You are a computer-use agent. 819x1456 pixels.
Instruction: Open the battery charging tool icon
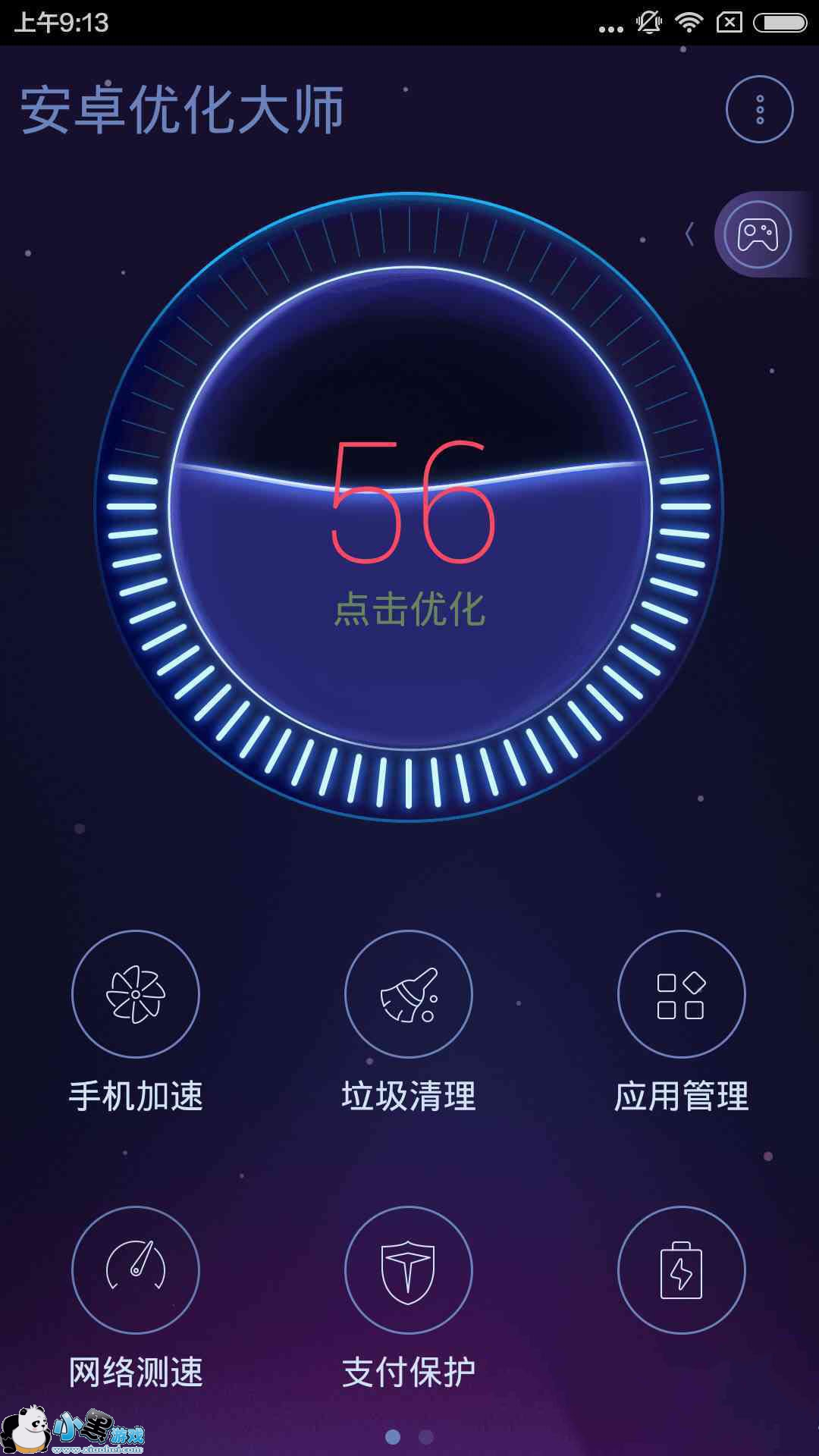682,1269
